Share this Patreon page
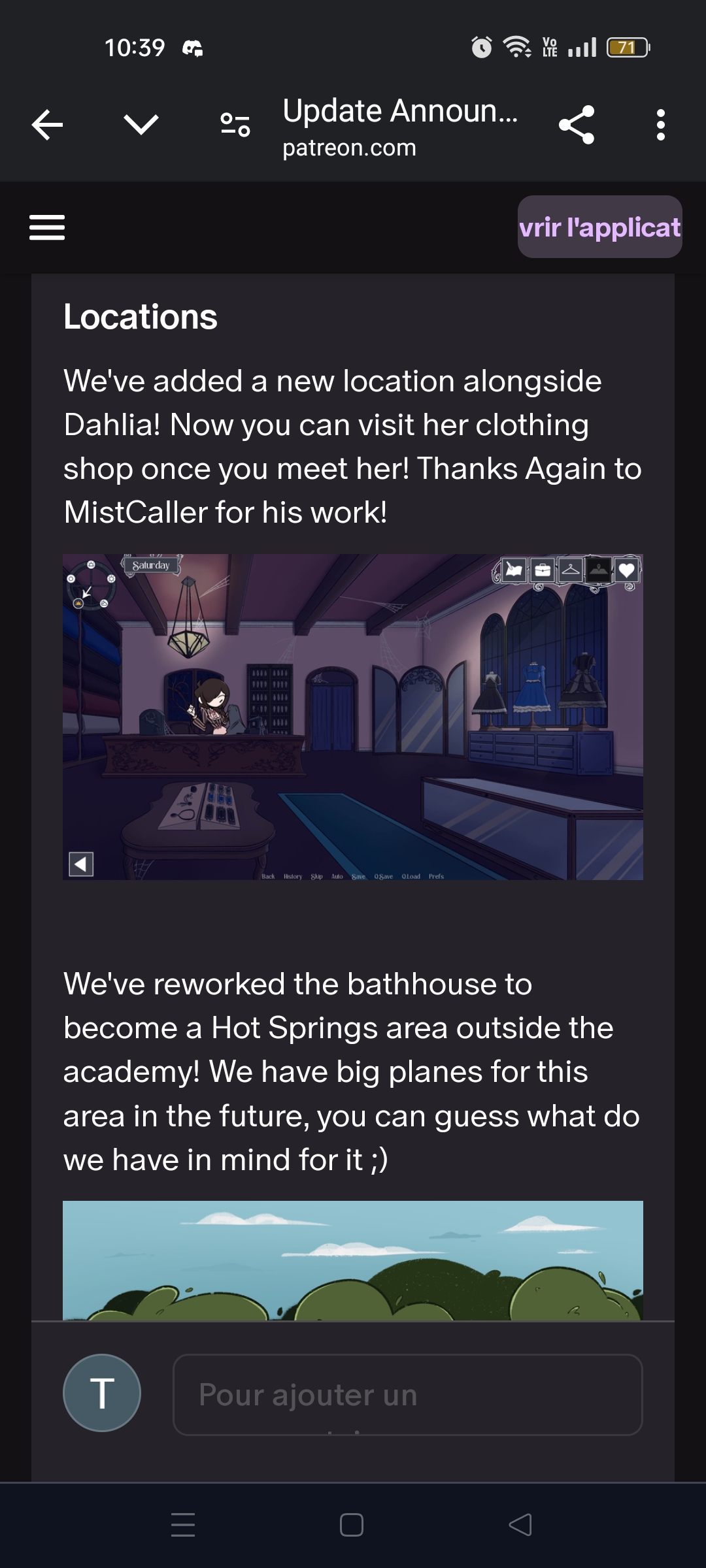 pyautogui.click(x=577, y=125)
